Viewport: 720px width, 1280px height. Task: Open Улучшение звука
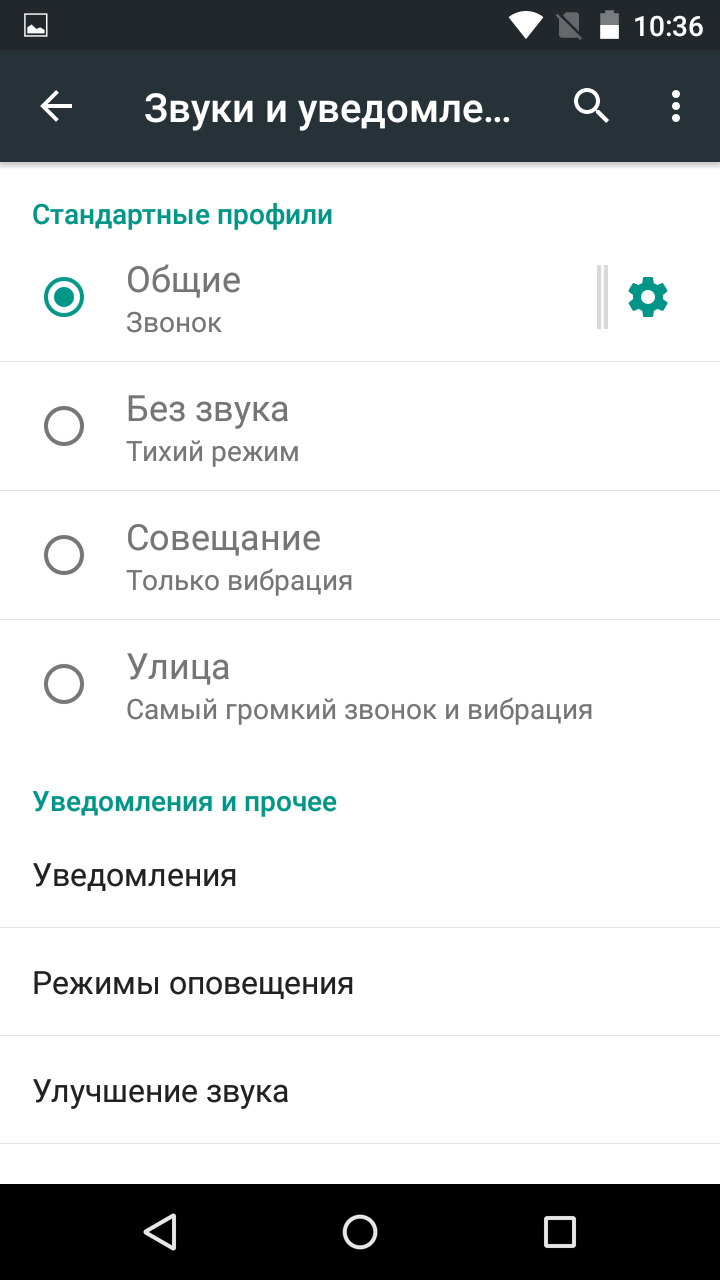[360, 1091]
